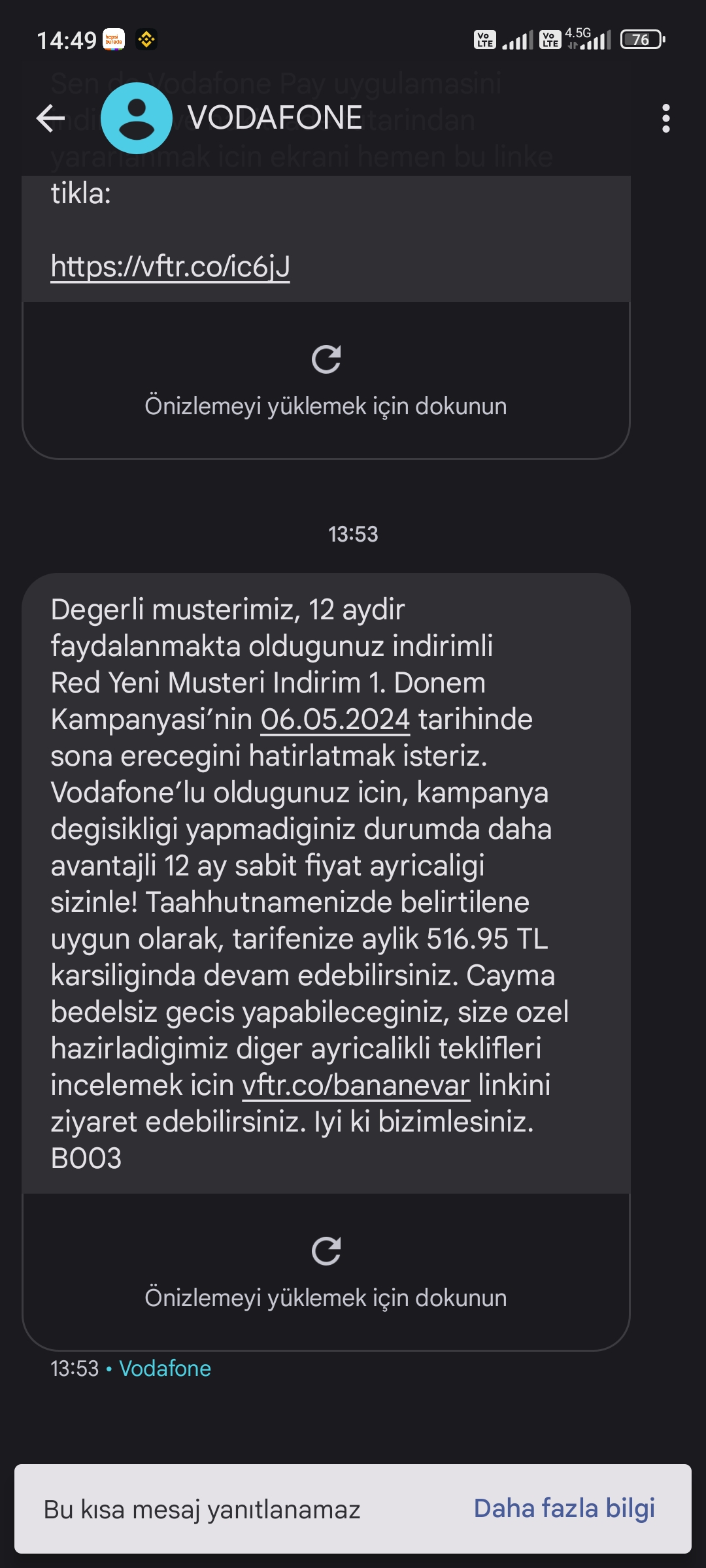Viewport: 706px width, 1568px height.
Task: Go back using the arrow icon
Action: tap(50, 118)
